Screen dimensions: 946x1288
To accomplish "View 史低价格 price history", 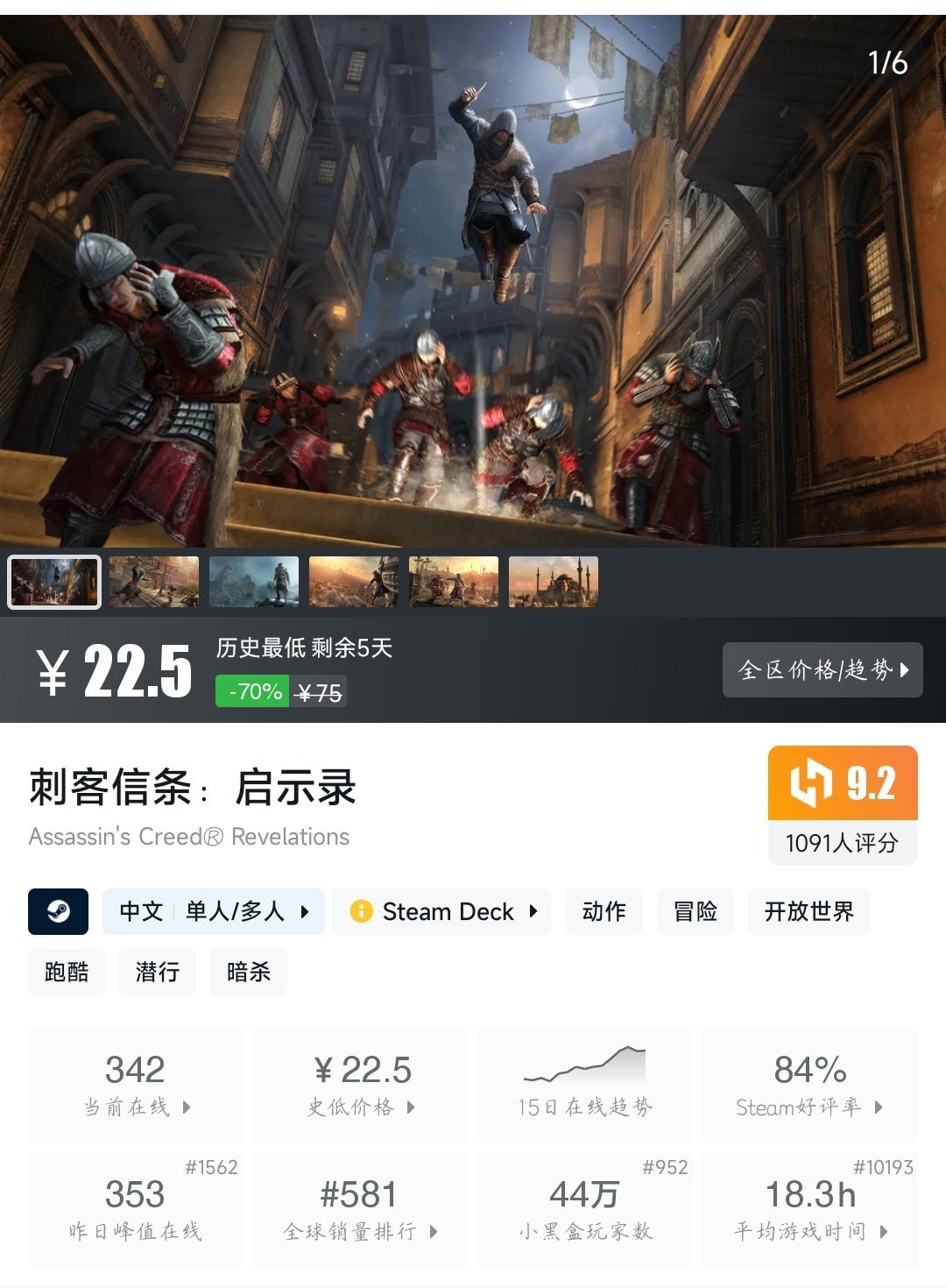I will (360, 1086).
